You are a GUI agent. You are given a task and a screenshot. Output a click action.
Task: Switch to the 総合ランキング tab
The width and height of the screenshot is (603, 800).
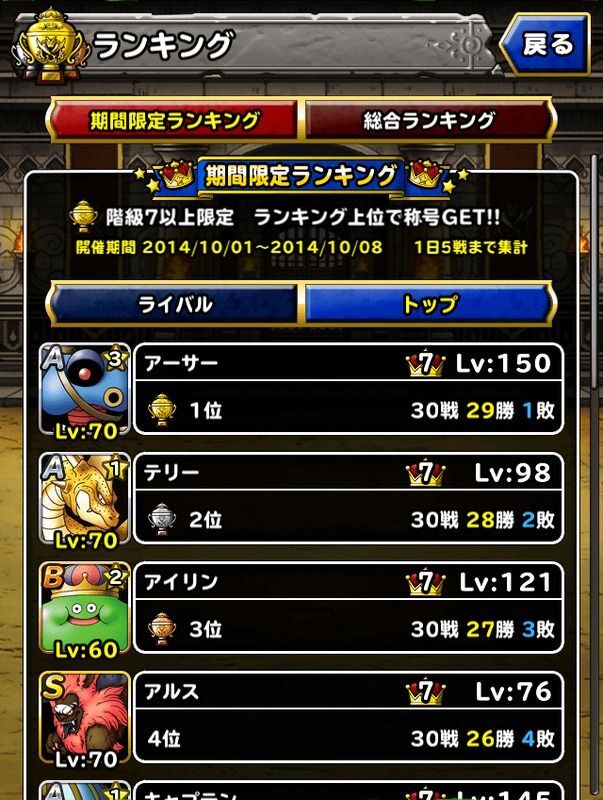click(x=429, y=121)
